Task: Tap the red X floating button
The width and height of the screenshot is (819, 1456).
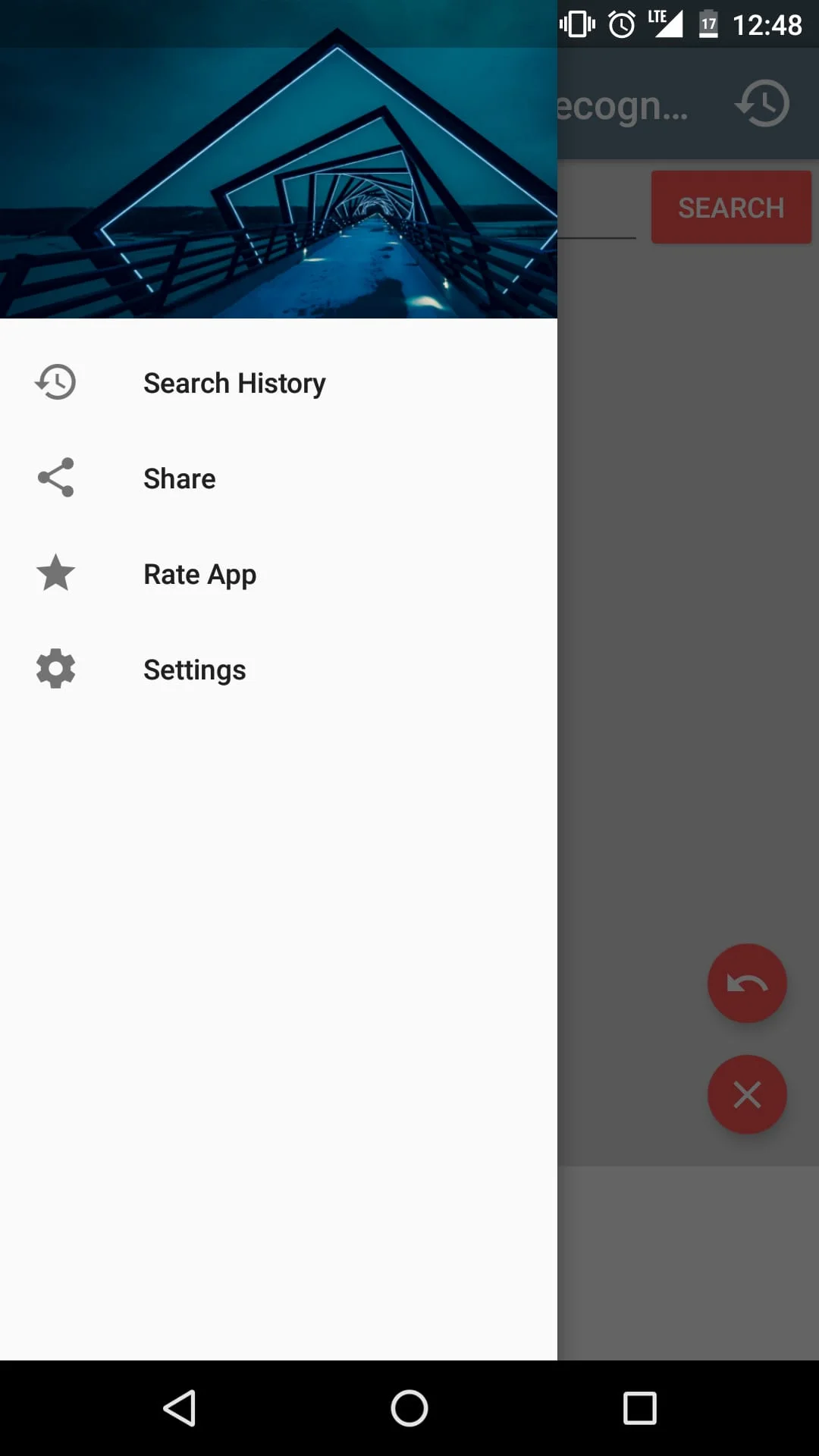Action: coord(747,1094)
